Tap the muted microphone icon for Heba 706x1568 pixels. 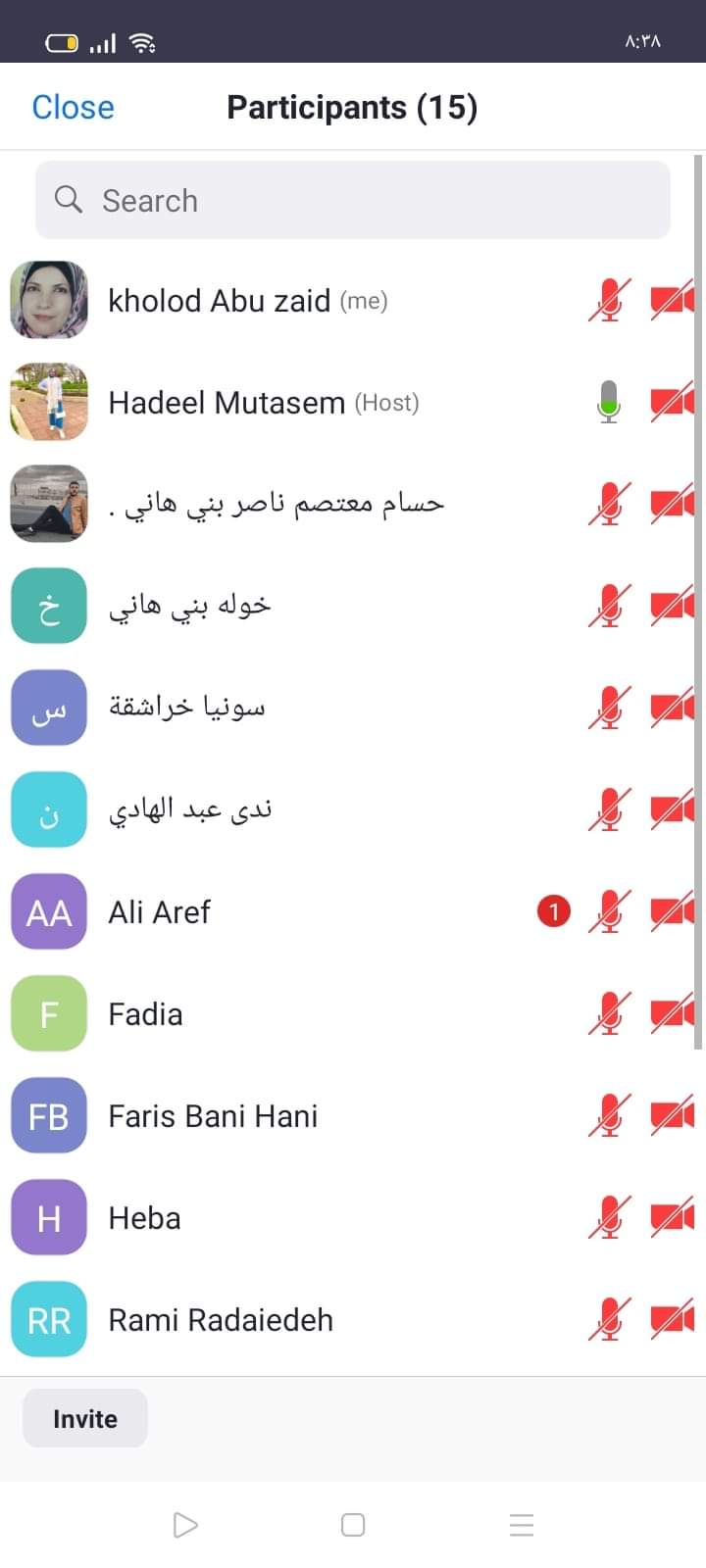(x=609, y=1218)
